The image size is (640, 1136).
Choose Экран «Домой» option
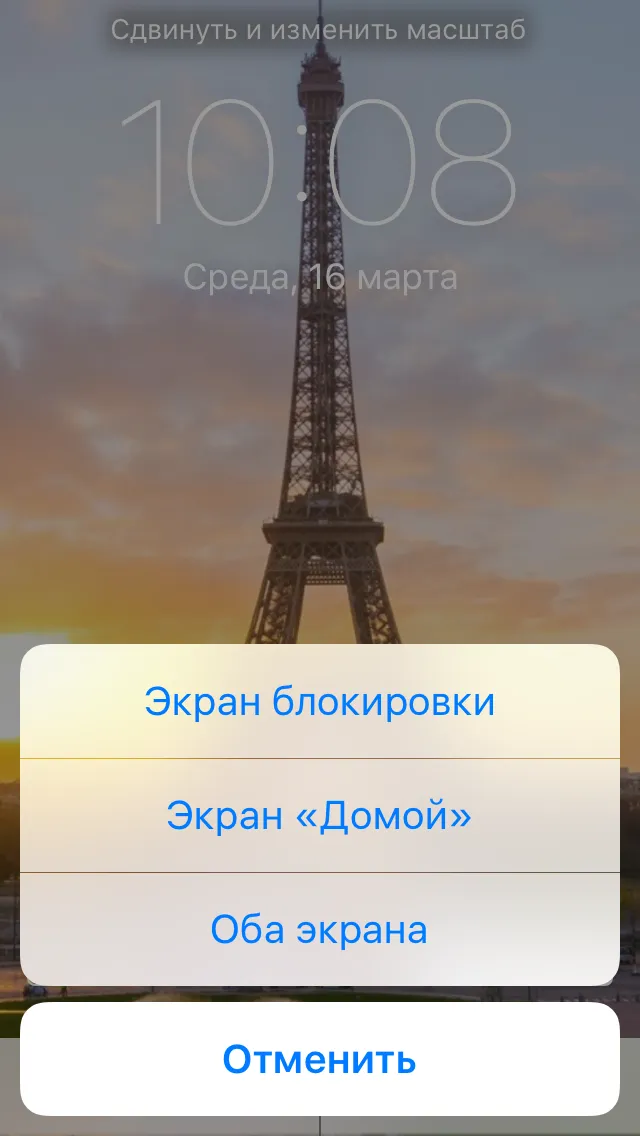pyautogui.click(x=320, y=816)
